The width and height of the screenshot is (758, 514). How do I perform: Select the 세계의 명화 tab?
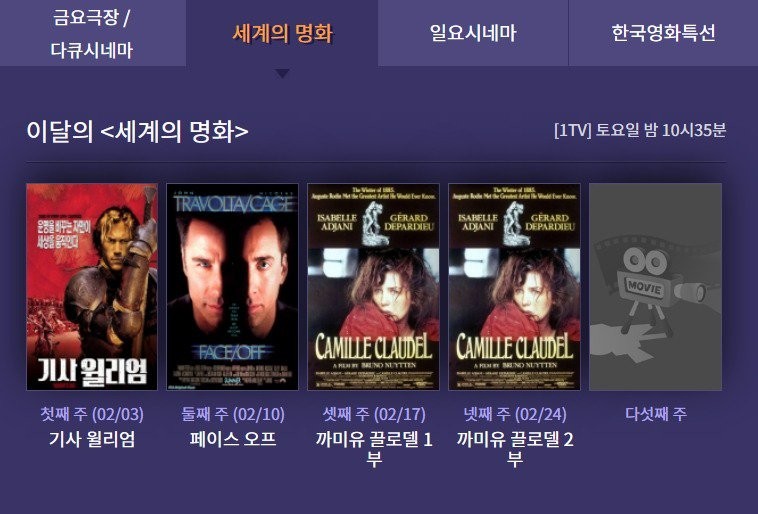coord(282,33)
